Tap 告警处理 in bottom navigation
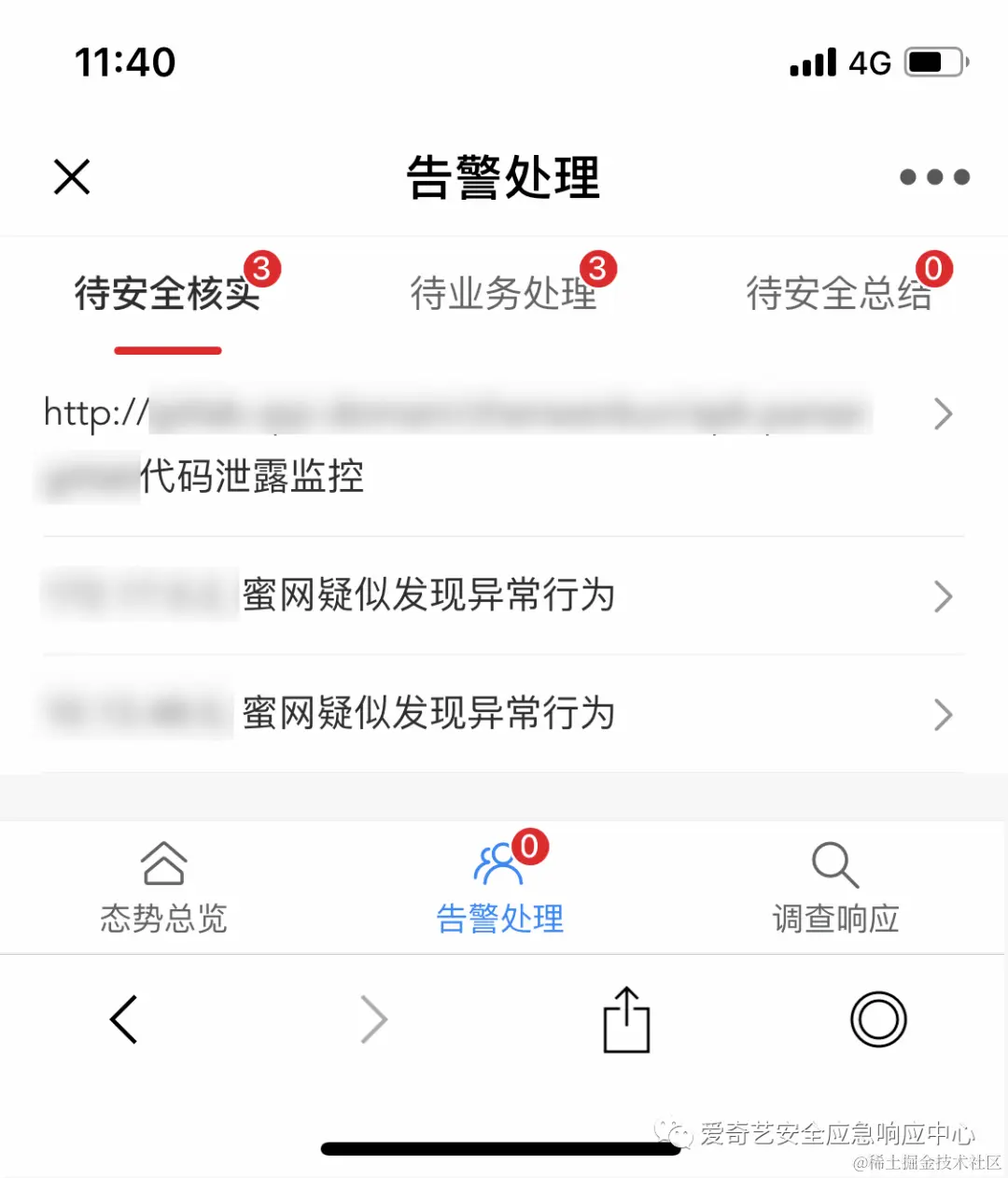Image resolution: width=1008 pixels, height=1178 pixels. point(501,888)
